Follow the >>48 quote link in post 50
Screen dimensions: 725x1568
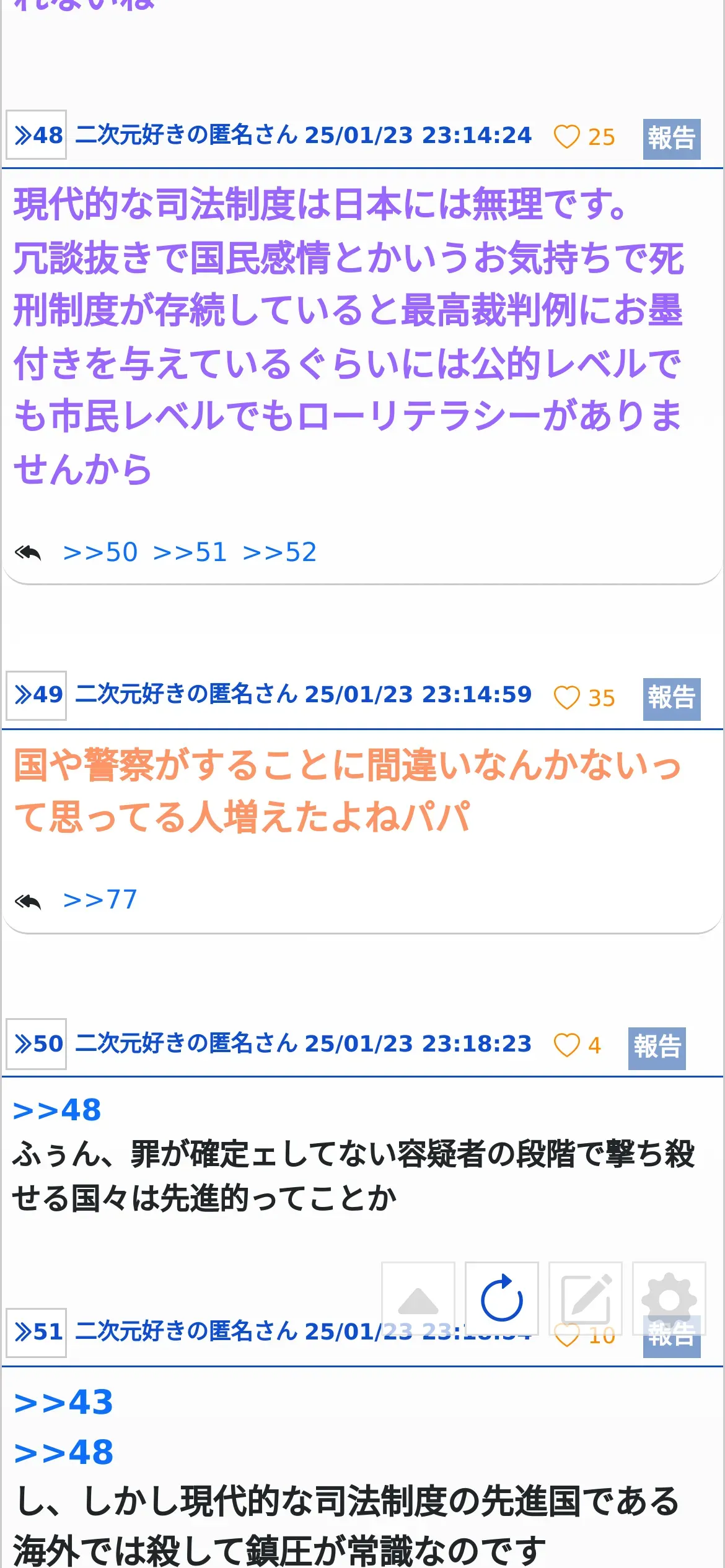pyautogui.click(x=57, y=1110)
